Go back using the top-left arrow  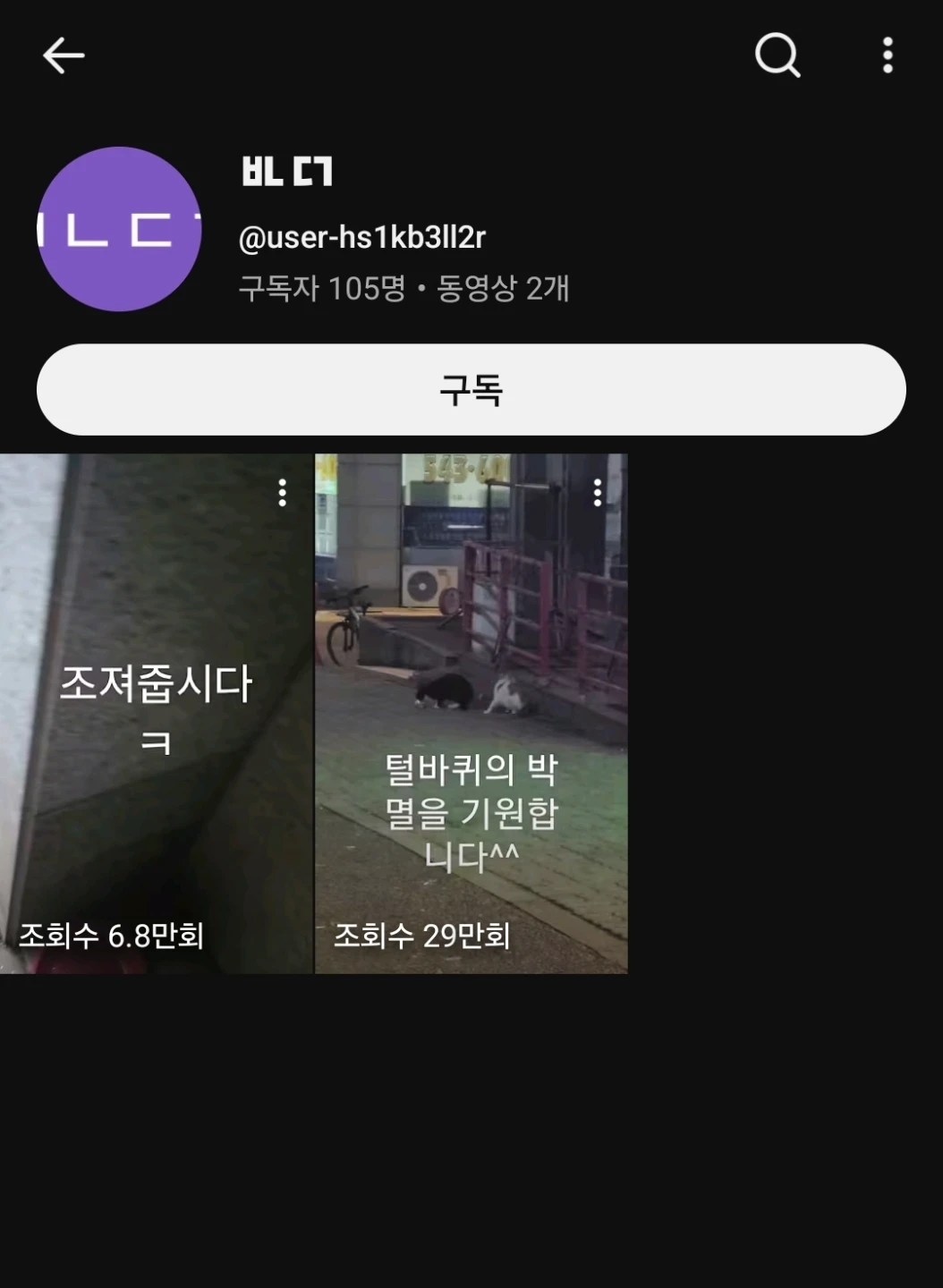[64, 55]
